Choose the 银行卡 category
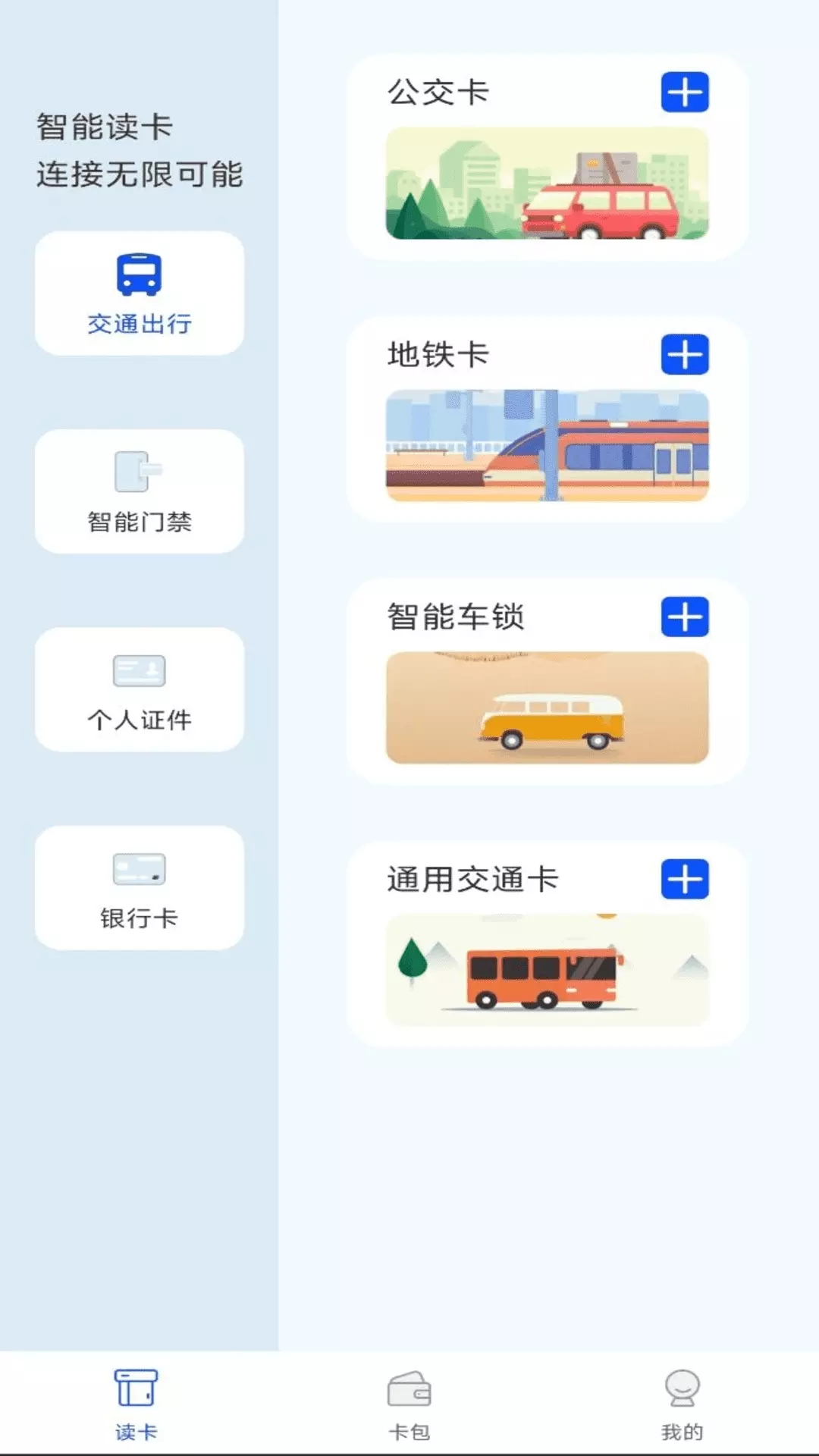Viewport: 819px width, 1456px height. (140, 887)
